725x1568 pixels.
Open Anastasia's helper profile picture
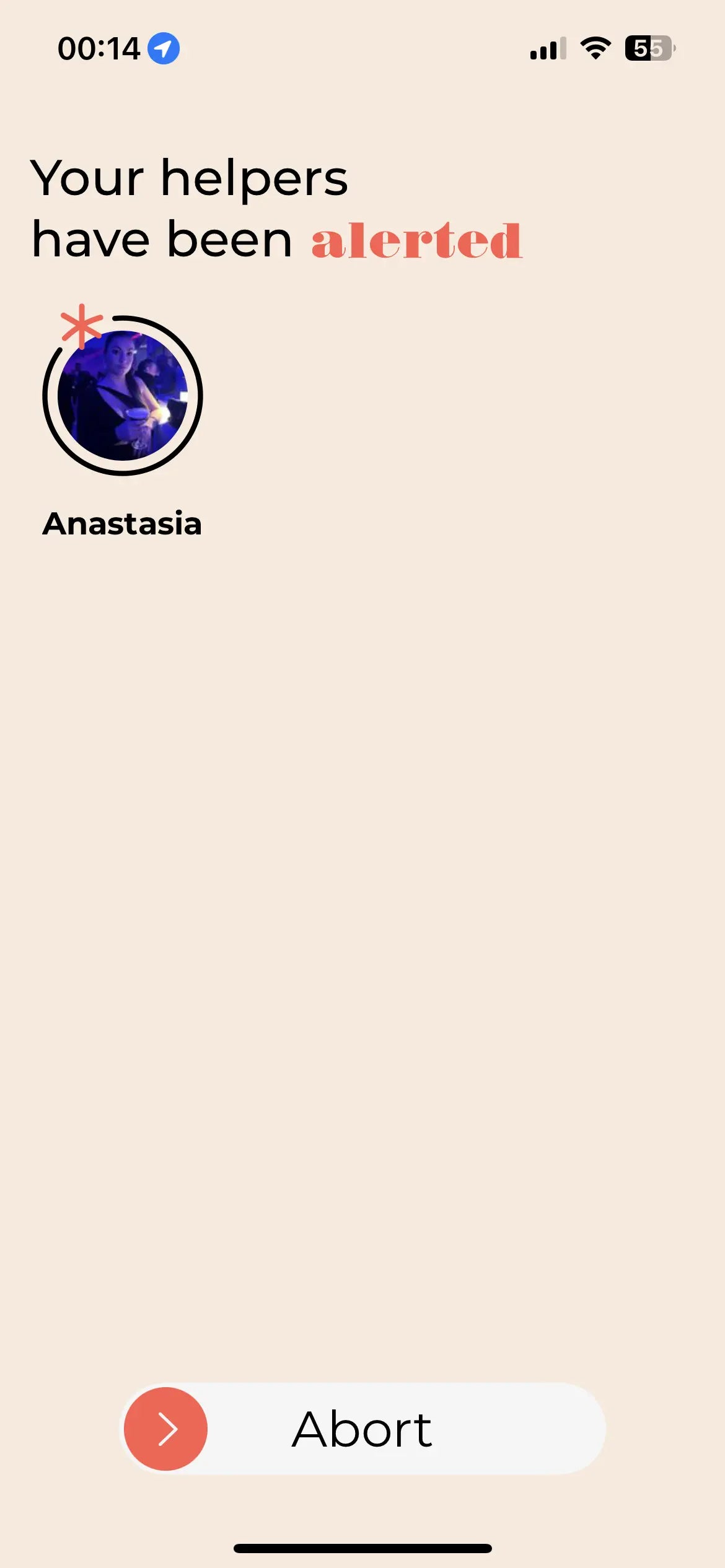tap(123, 396)
